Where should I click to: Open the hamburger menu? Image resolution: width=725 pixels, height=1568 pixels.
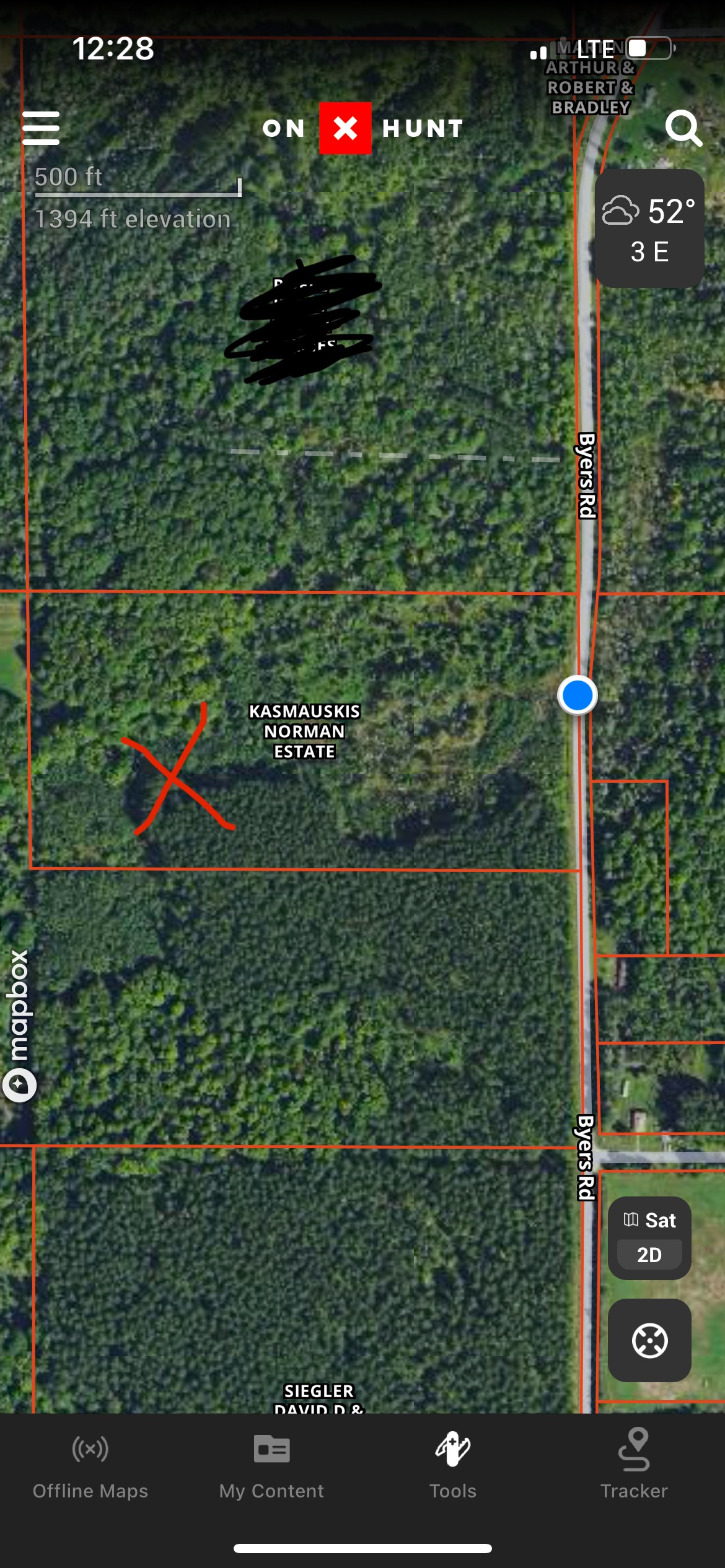(41, 128)
